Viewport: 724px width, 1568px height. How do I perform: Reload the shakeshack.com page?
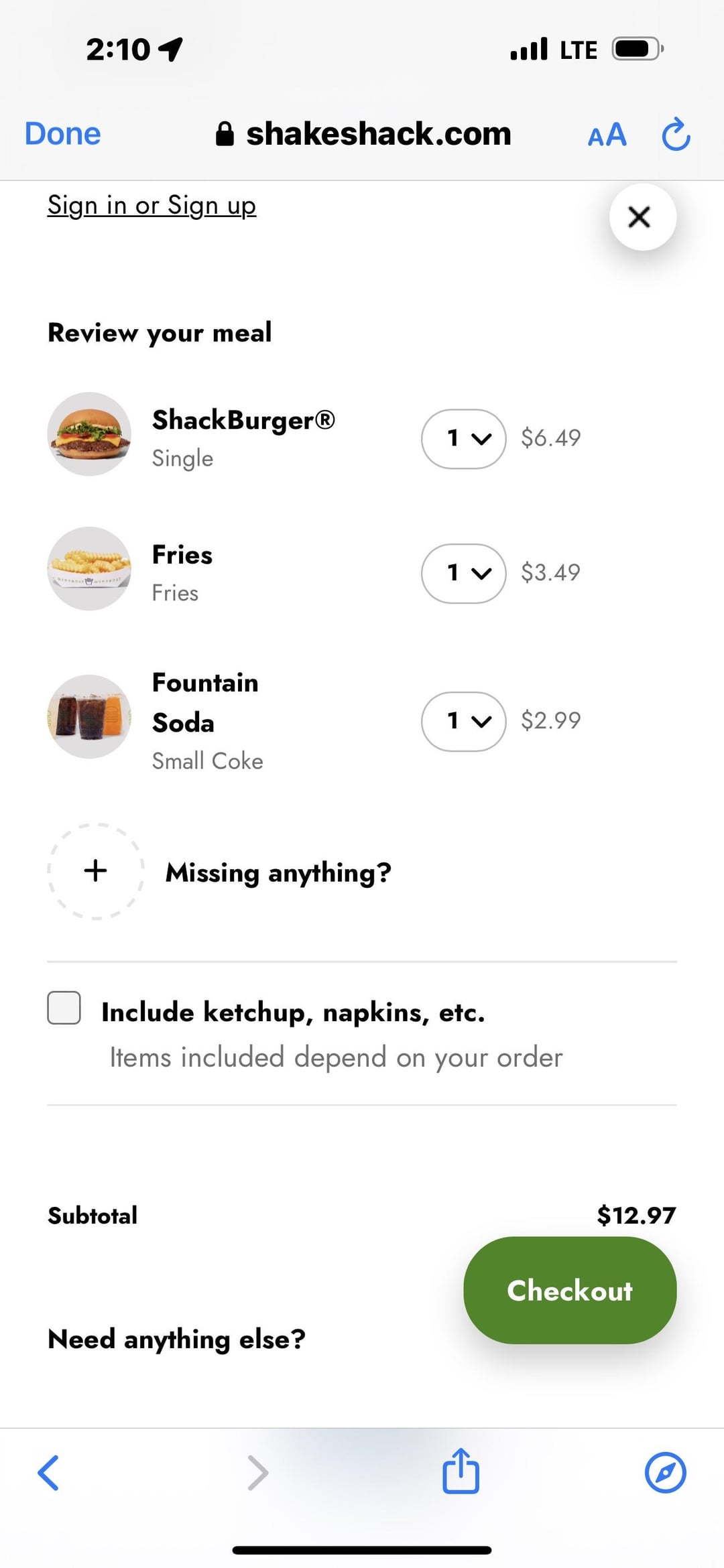[676, 134]
